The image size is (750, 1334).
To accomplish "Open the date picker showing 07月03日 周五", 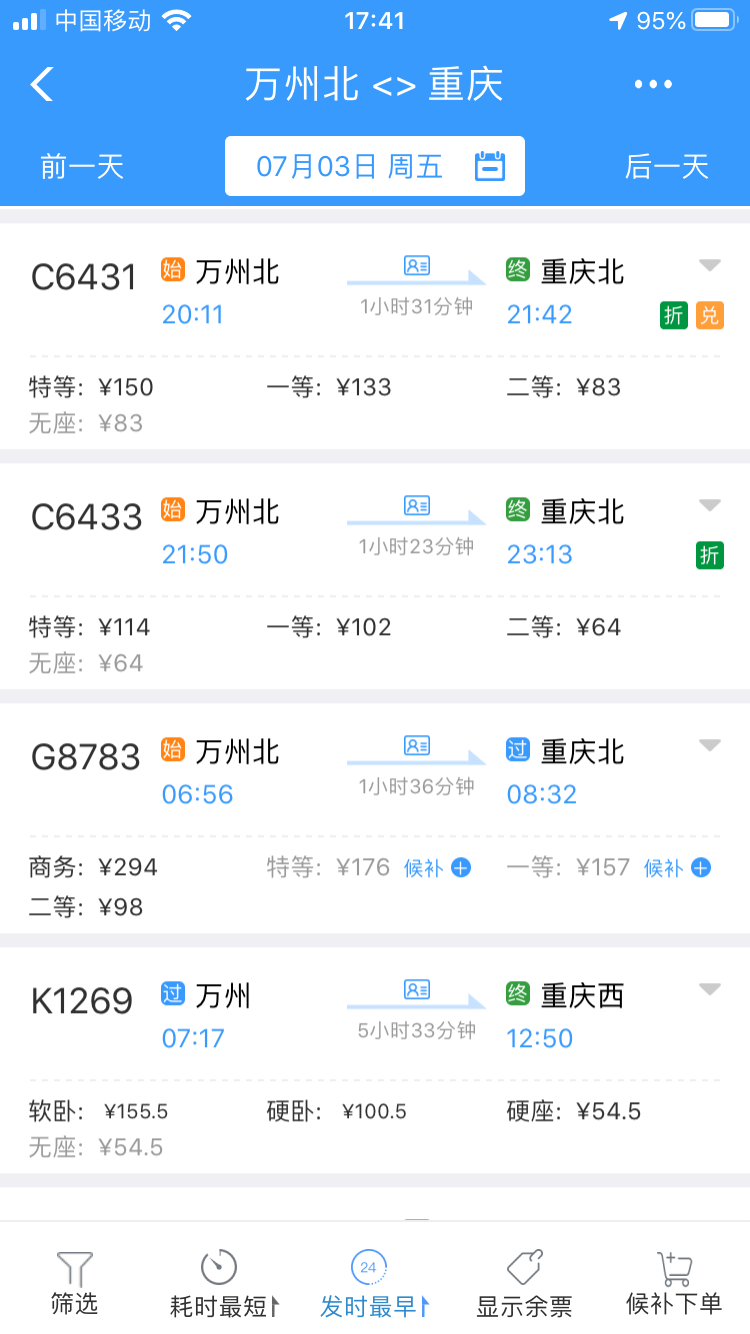I will pyautogui.click(x=375, y=166).
